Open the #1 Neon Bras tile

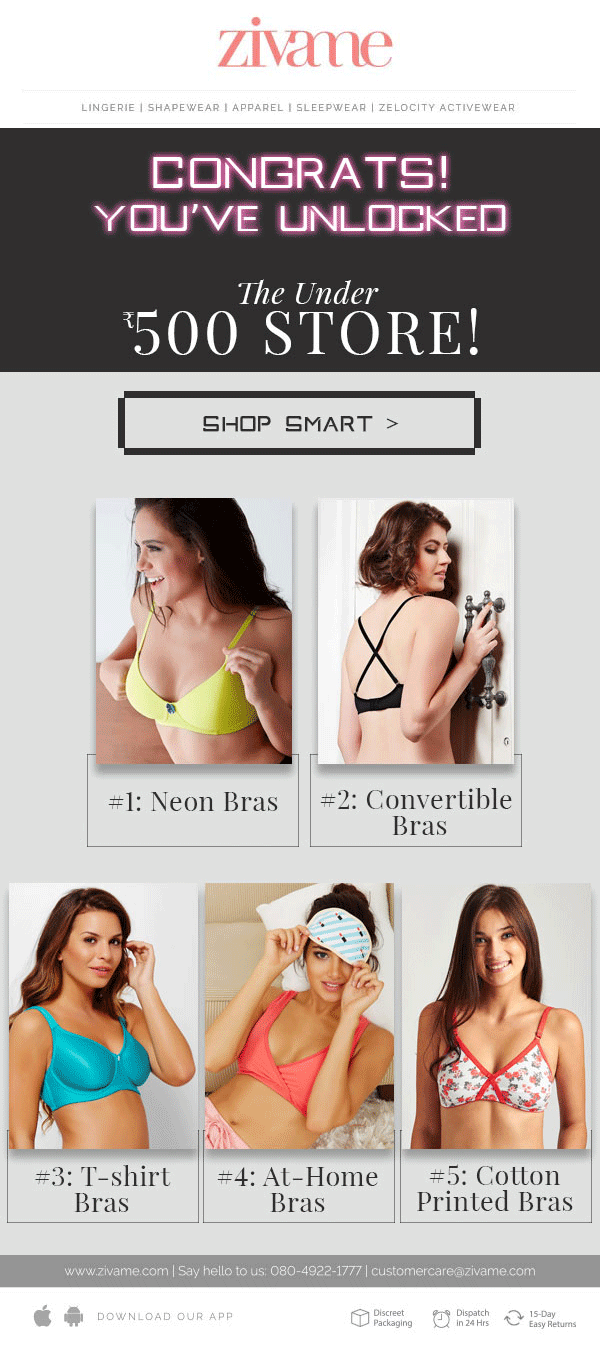193,672
